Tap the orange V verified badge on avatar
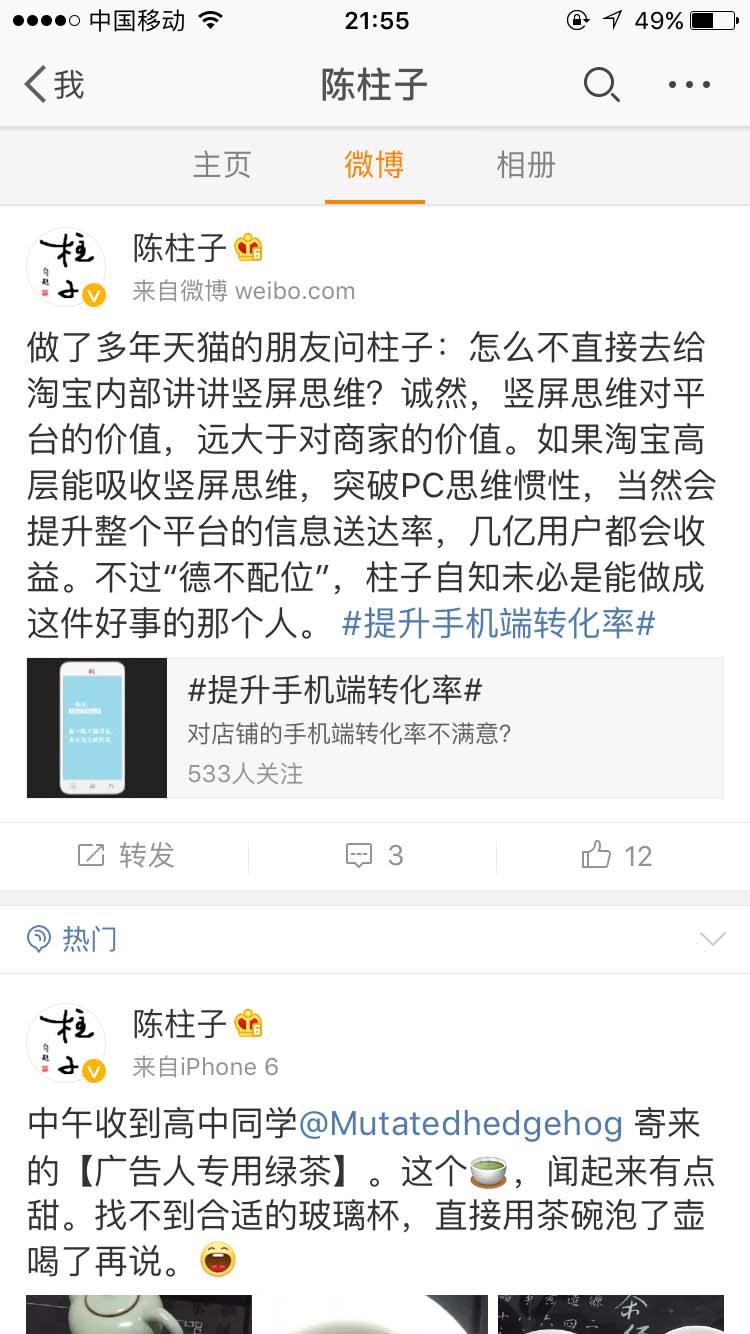The height and width of the screenshot is (1334, 750). (x=94, y=295)
